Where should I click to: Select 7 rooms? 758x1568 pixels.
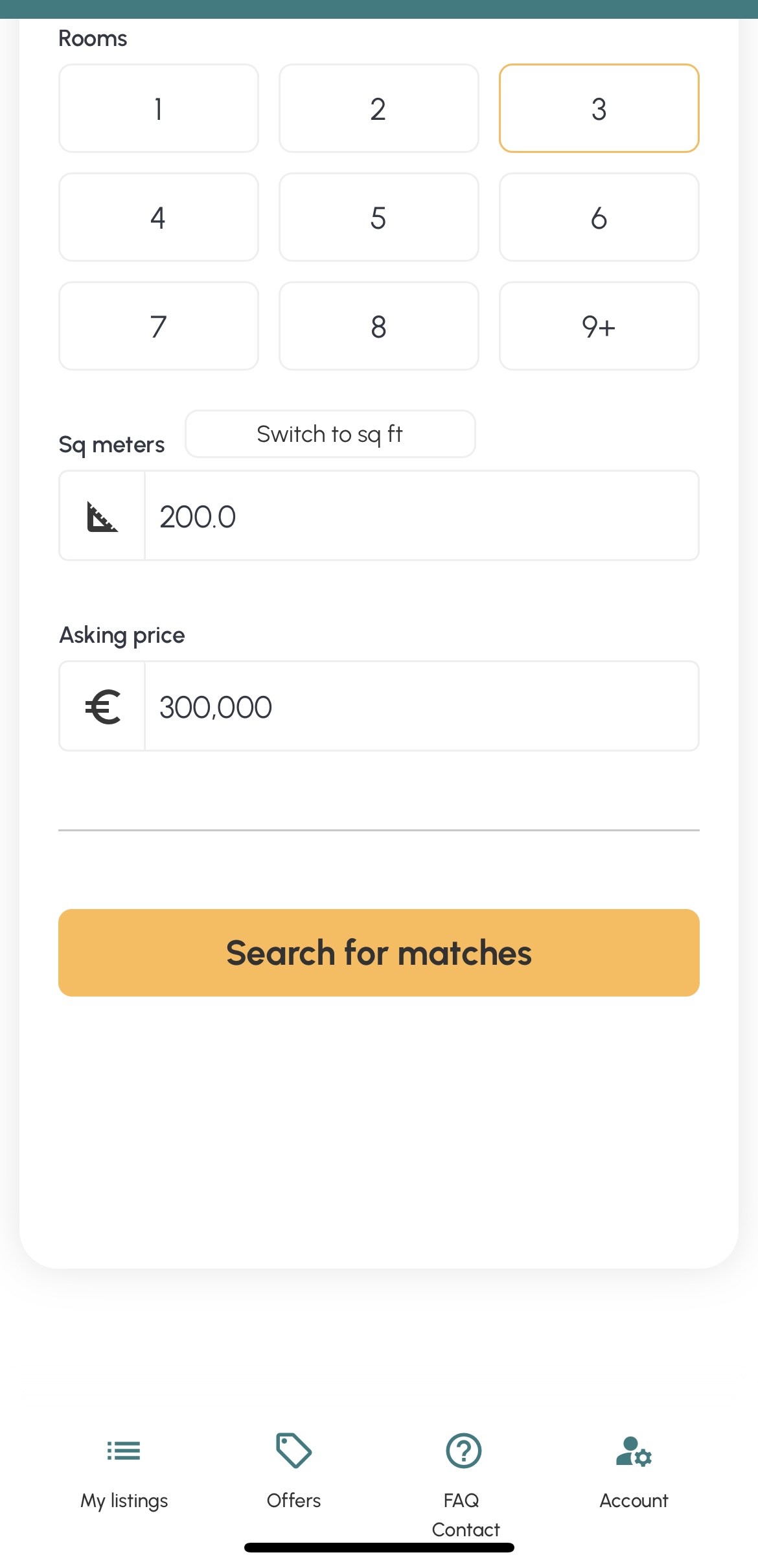pos(158,326)
